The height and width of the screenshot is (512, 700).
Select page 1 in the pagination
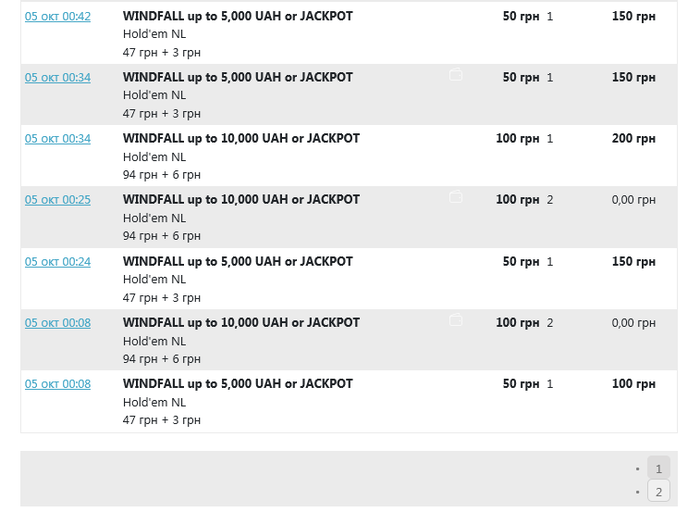(658, 468)
